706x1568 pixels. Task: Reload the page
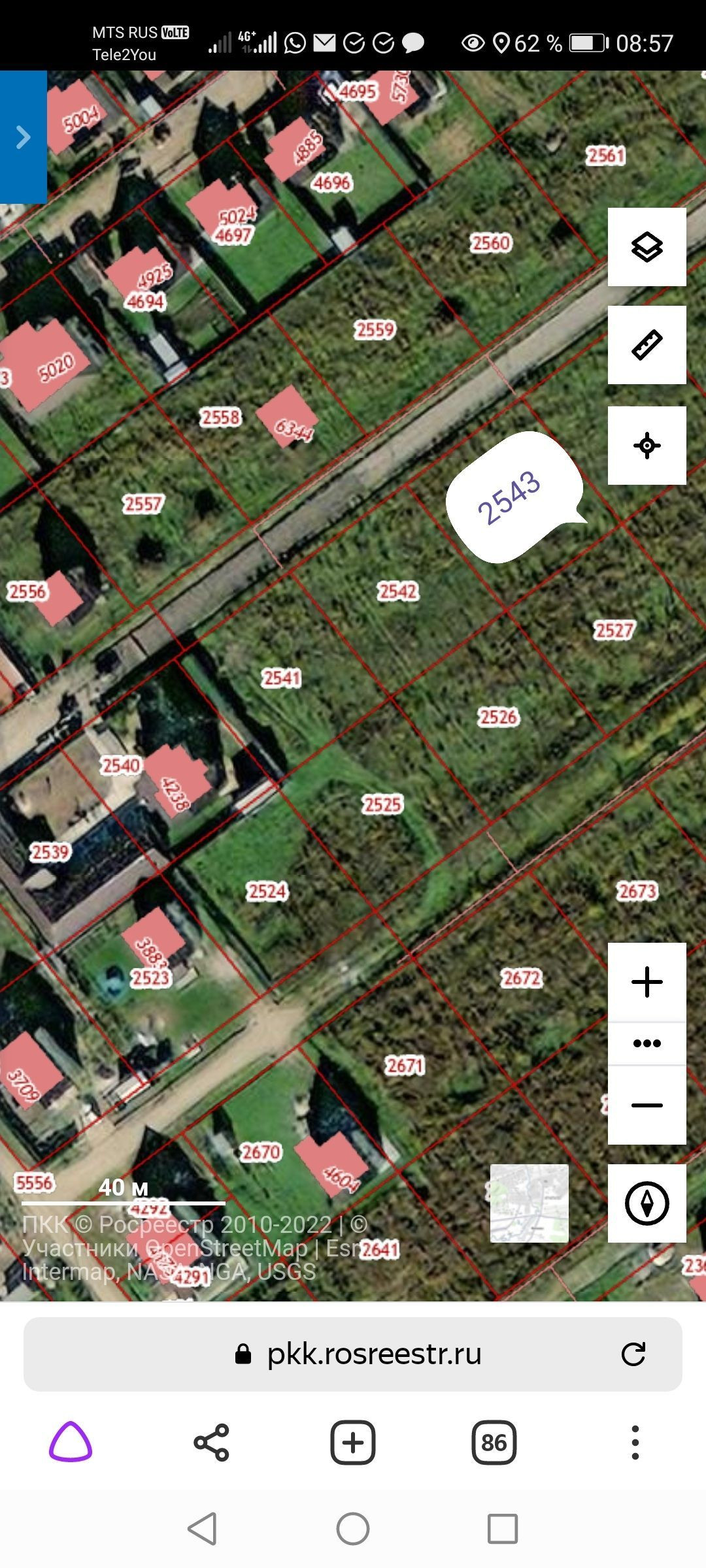click(633, 1354)
